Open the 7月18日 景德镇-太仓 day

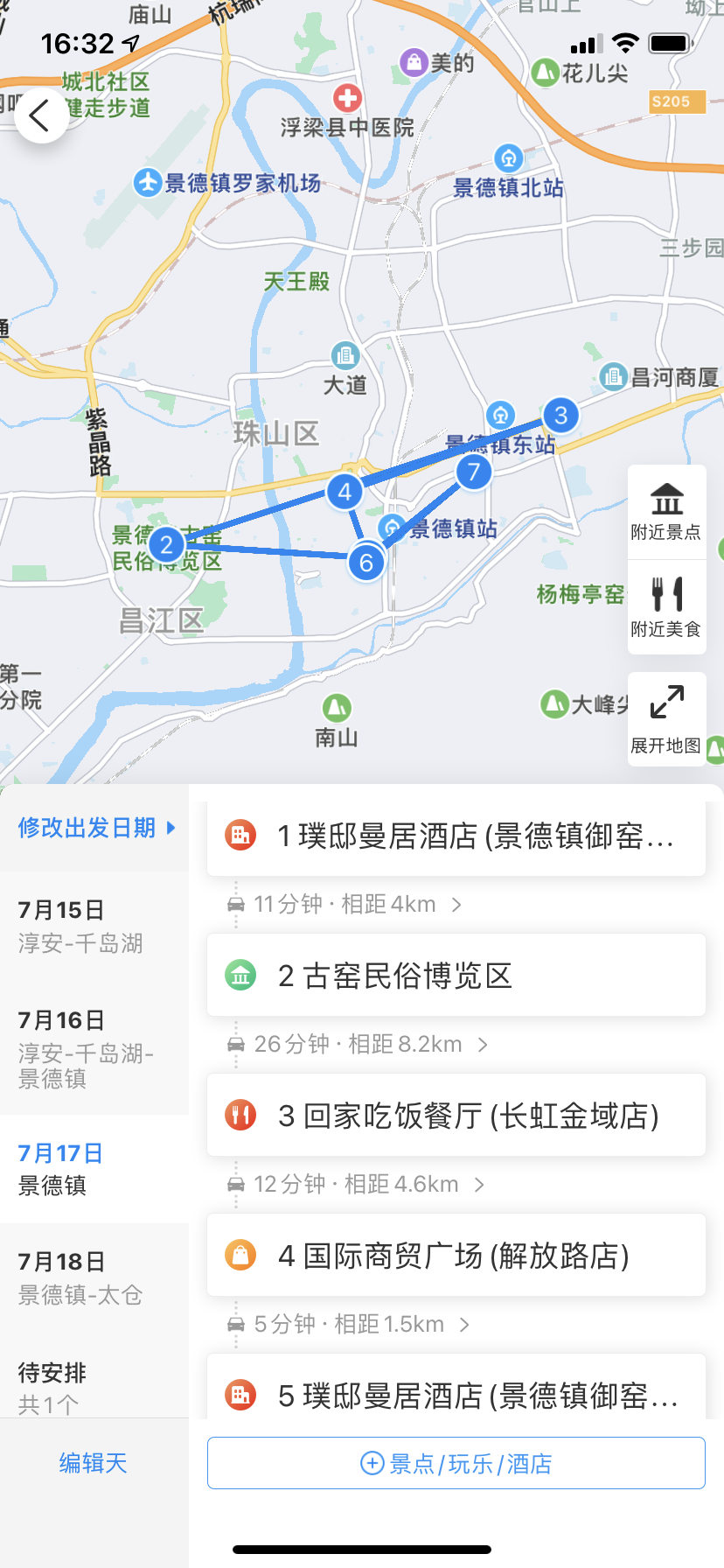(x=94, y=1277)
